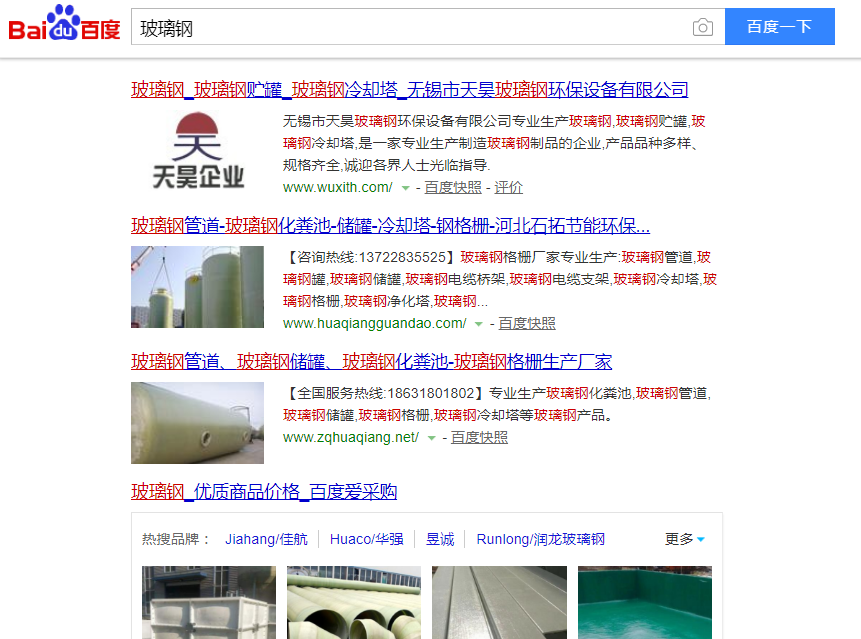Open the 天昊企业 result thumbnail
The image size is (861, 639).
197,150
